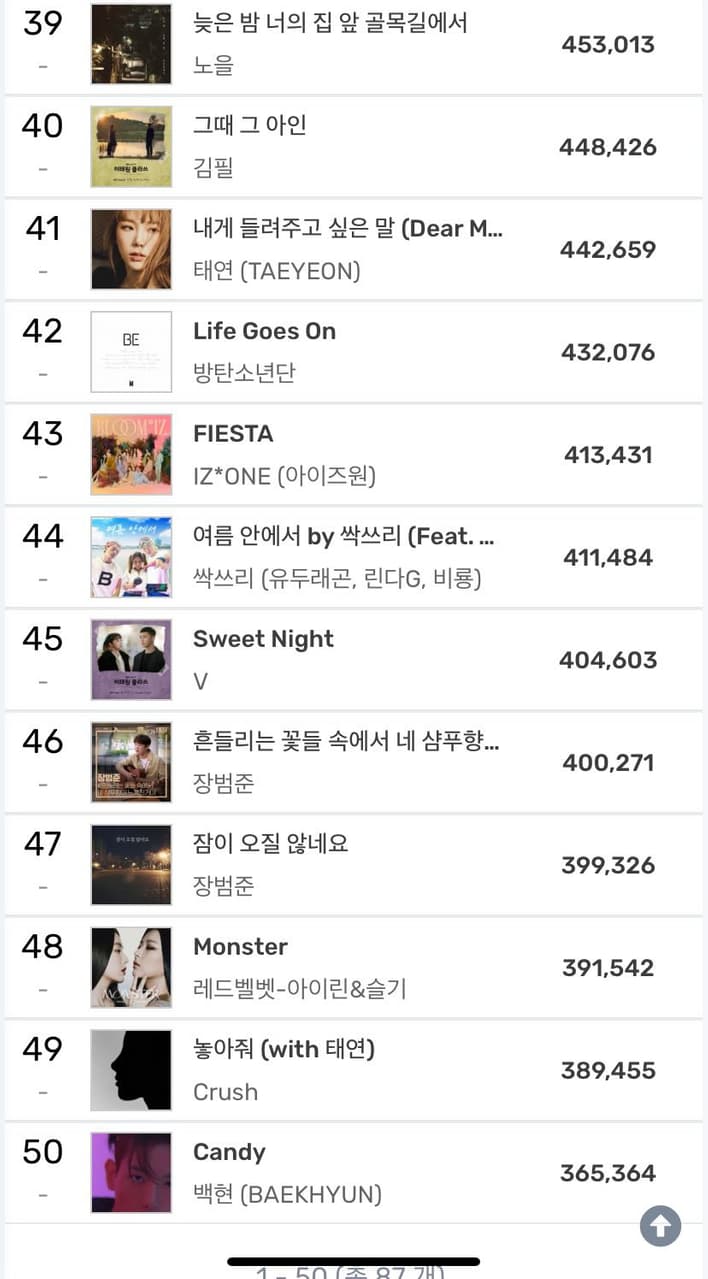Open 흔들리는 꽃들 속에서 by 장범준
The width and height of the screenshot is (708, 1279).
click(x=345, y=742)
